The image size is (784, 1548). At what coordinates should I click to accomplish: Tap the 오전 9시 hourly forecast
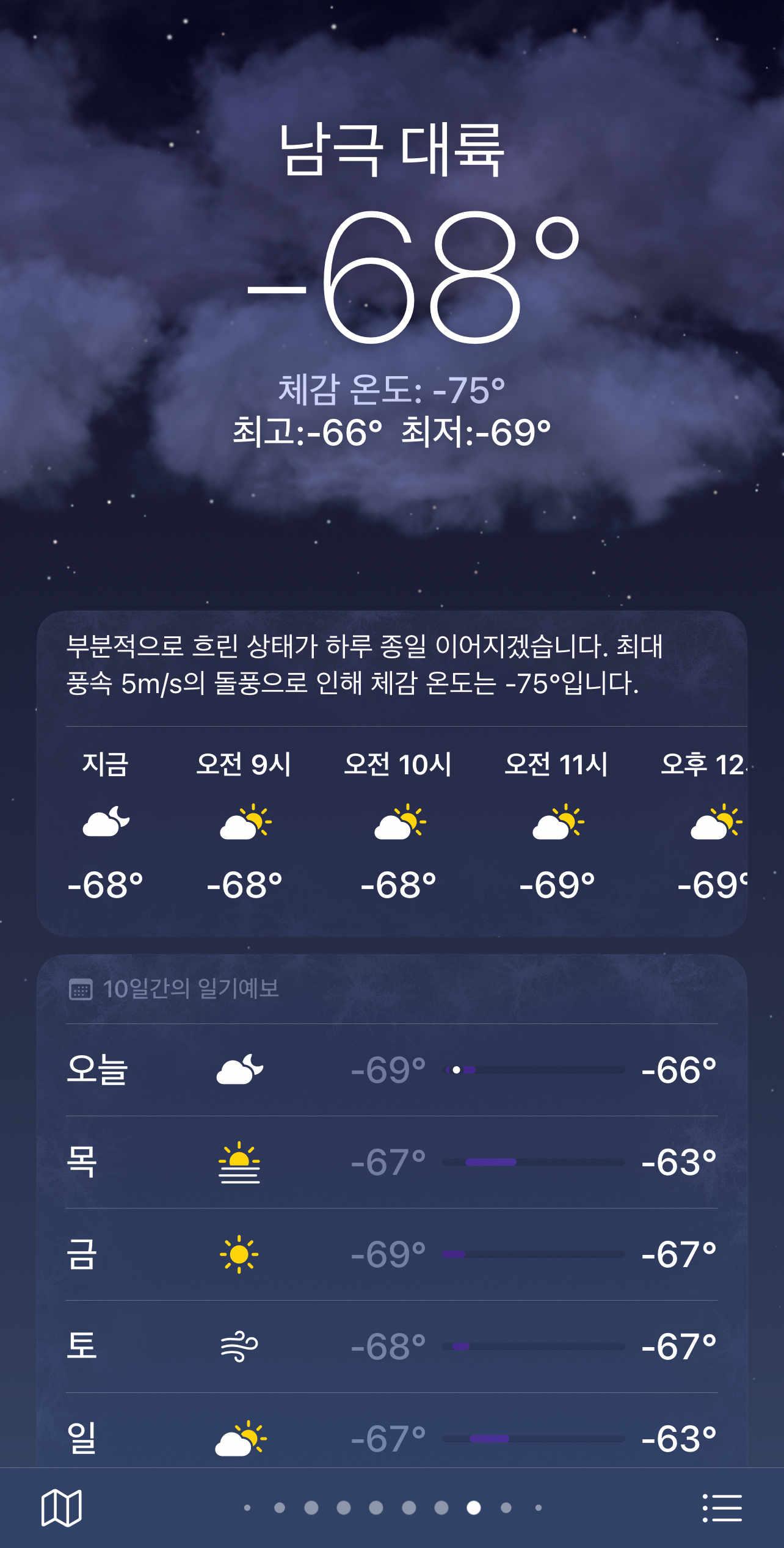point(244,824)
